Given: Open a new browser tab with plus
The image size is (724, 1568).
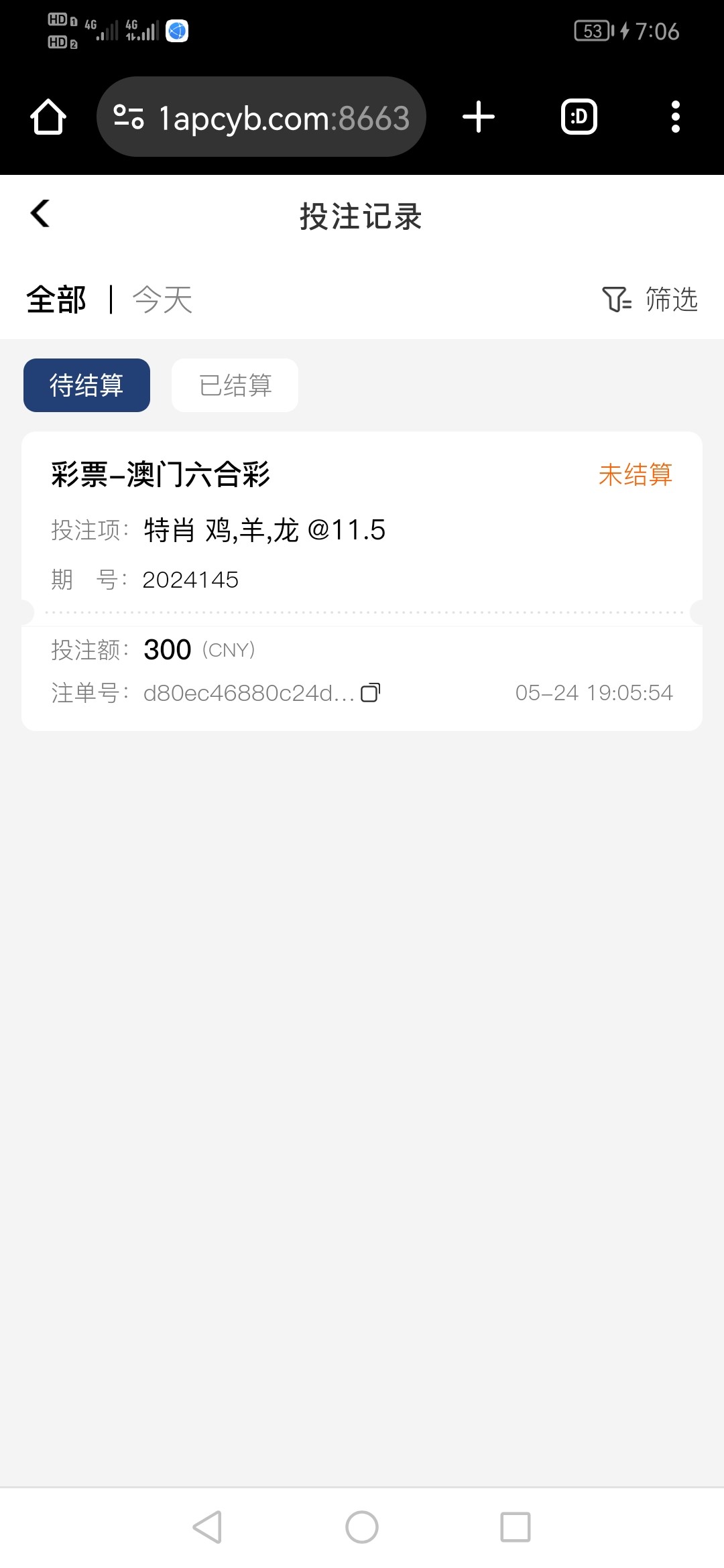Looking at the screenshot, I should (479, 117).
